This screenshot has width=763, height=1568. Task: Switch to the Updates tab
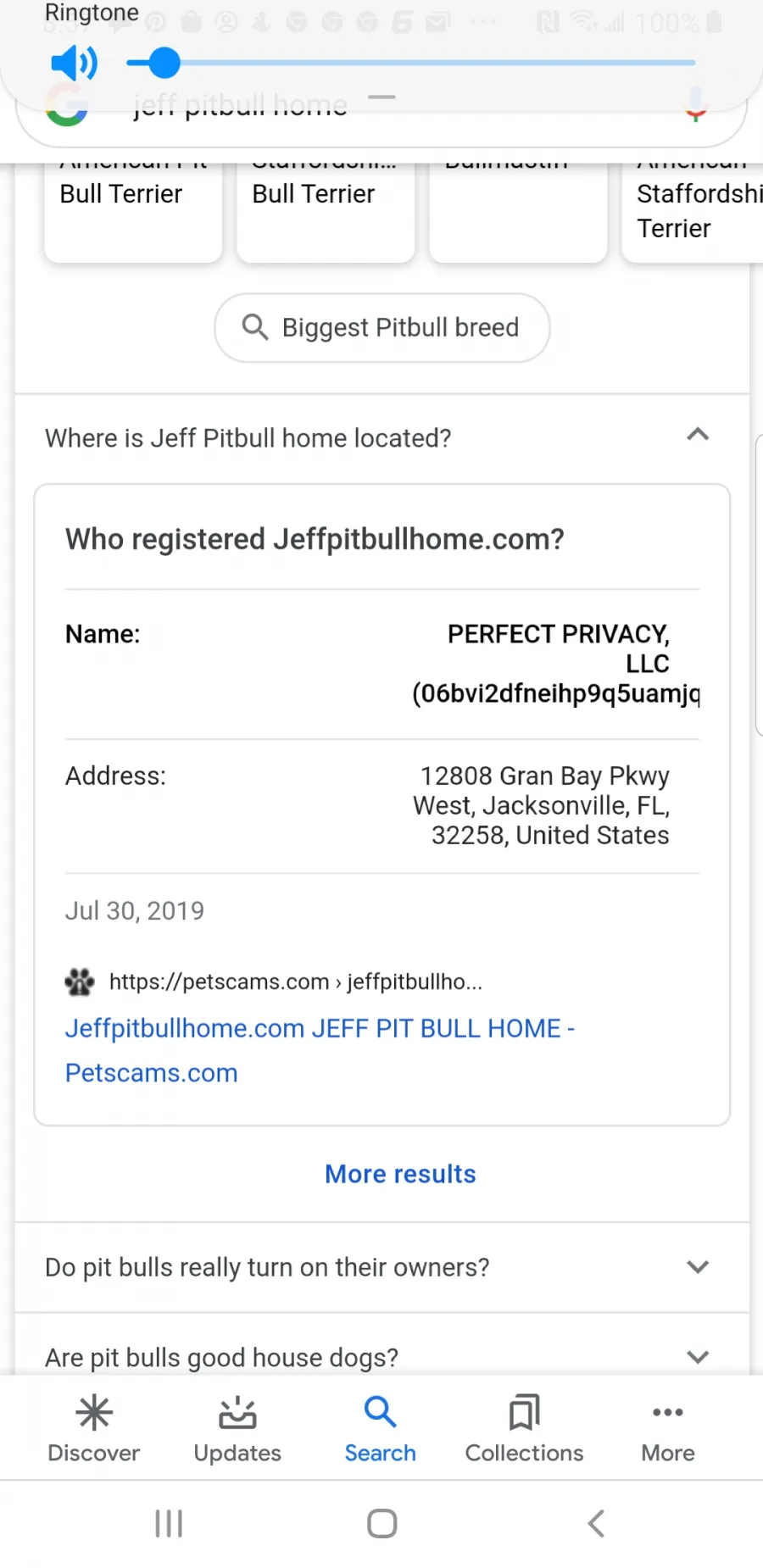click(237, 1429)
